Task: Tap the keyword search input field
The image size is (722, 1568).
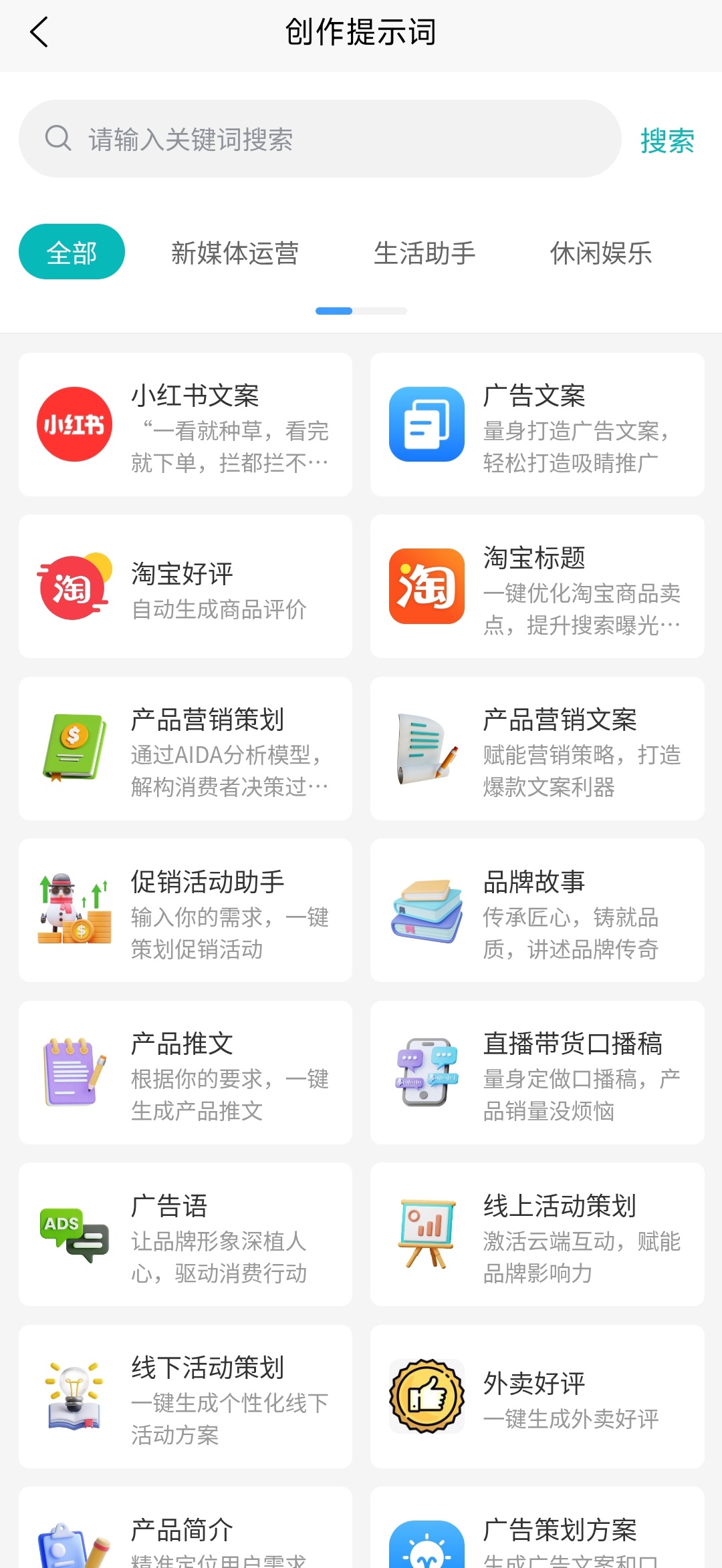Action: click(x=320, y=139)
